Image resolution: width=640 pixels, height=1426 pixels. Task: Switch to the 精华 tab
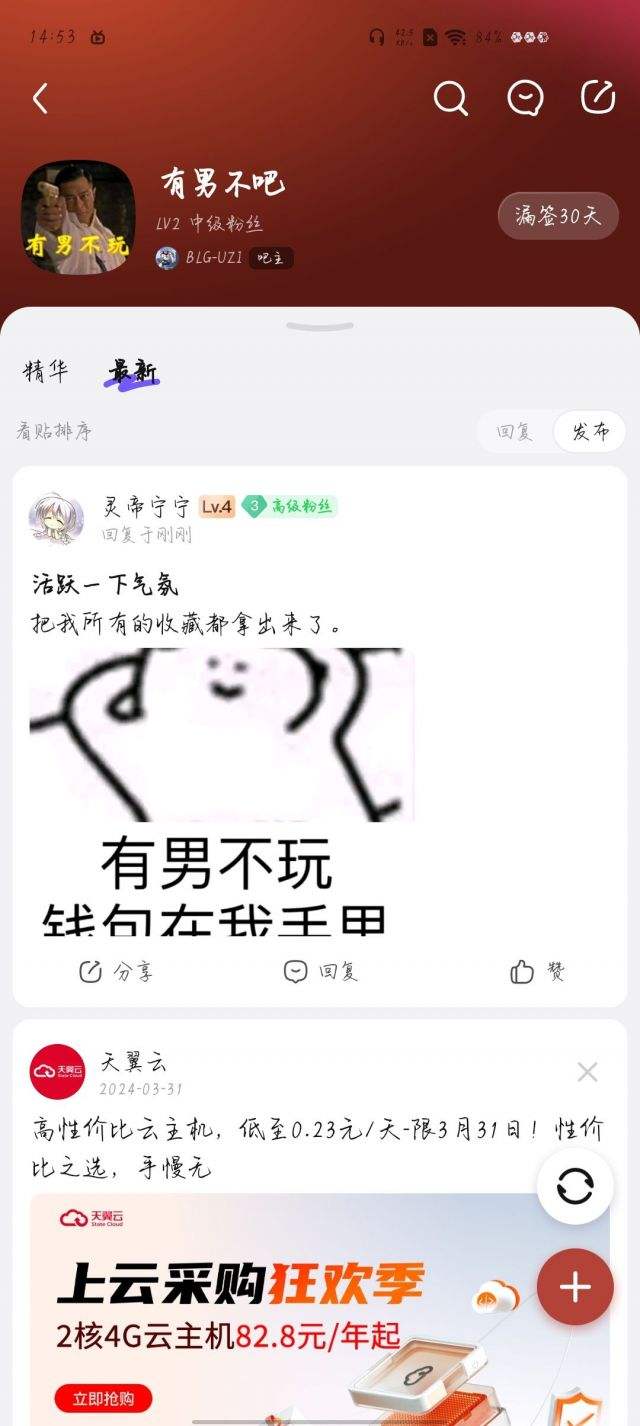(x=45, y=372)
